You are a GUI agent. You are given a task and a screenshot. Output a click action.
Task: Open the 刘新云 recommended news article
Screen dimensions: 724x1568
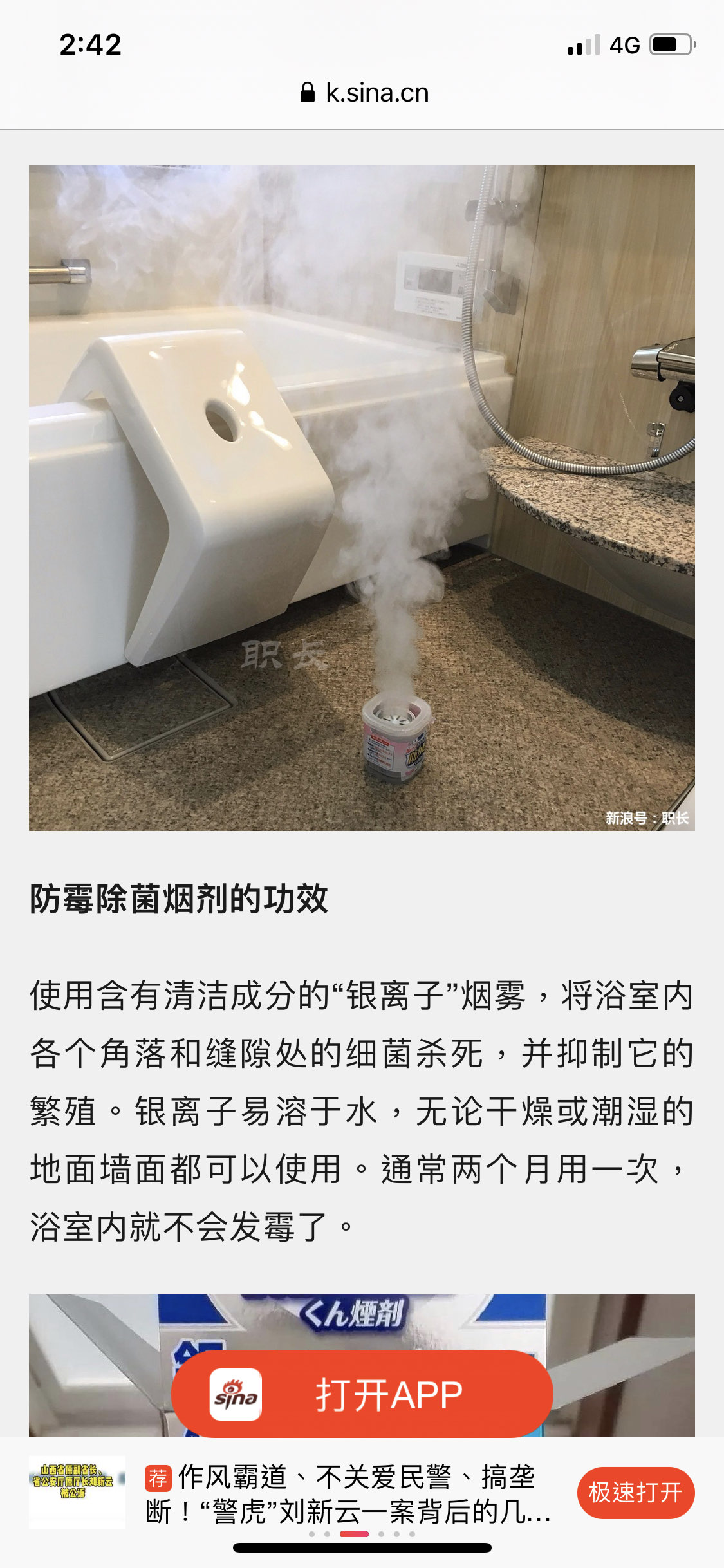coord(348,1493)
